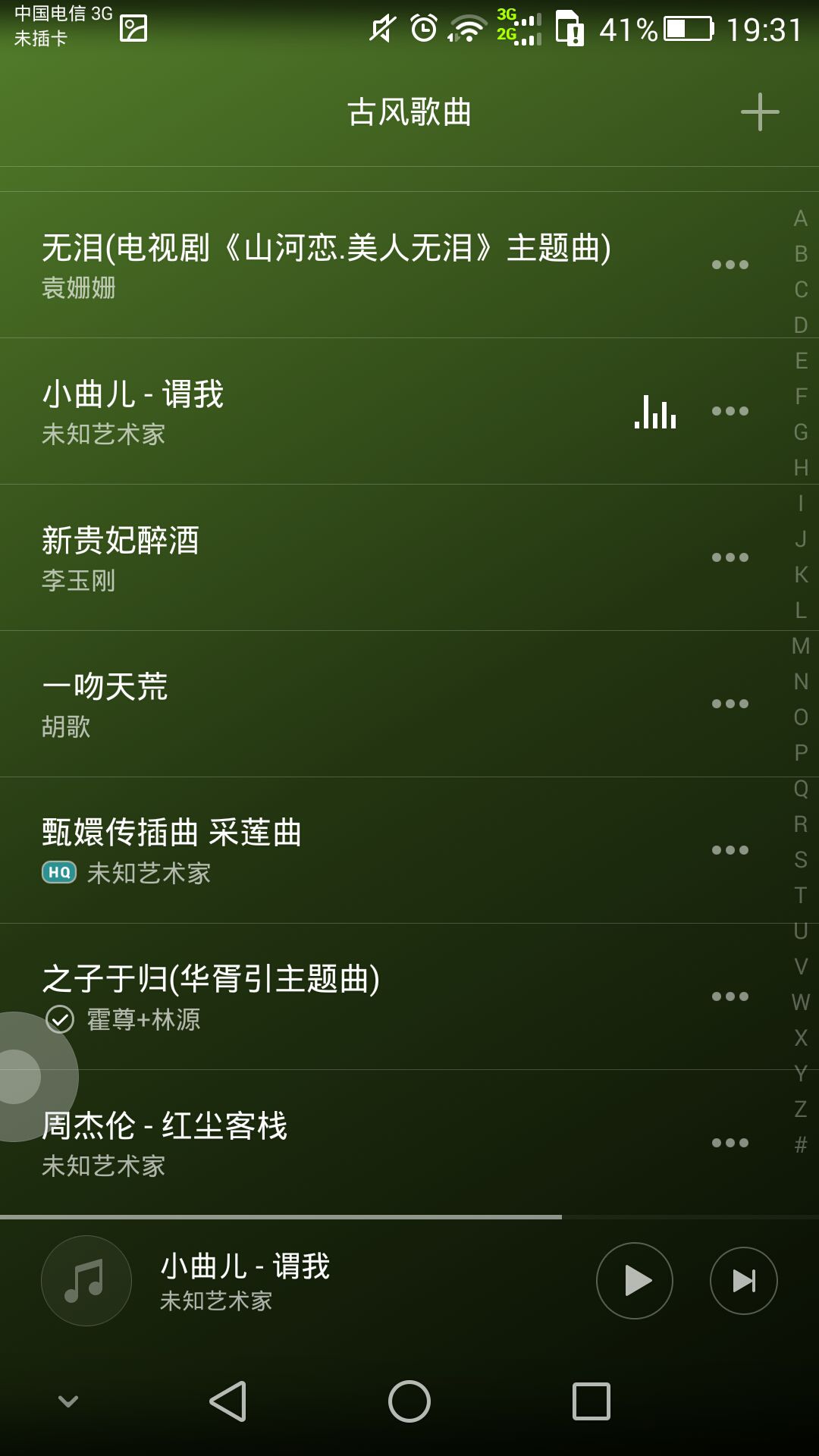Play the song 无泪 by 袁姗姗
Screen dimensions: 819x1456
(x=356, y=265)
